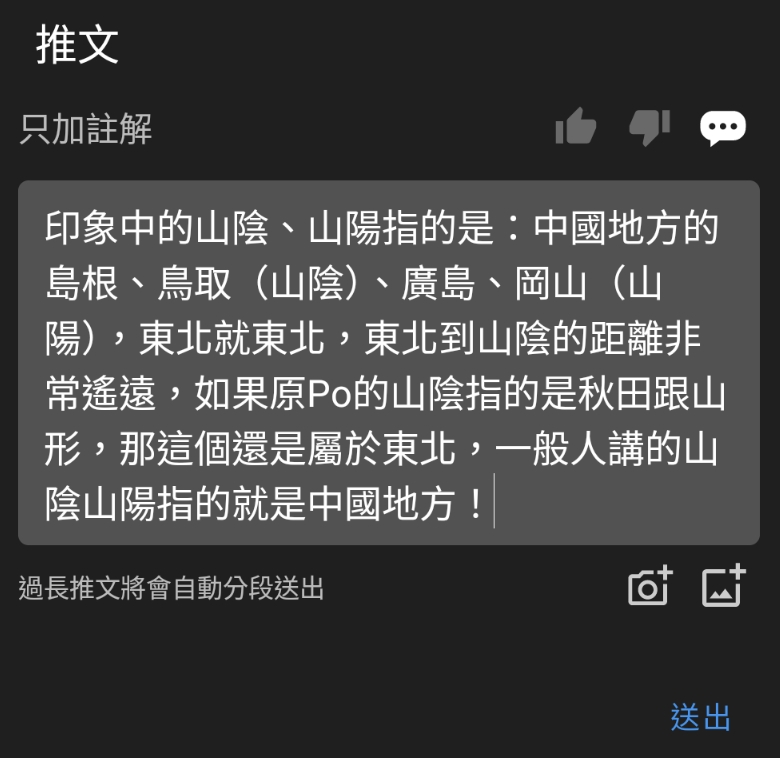The image size is (780, 758).
Task: Tap the comment text field to edit
Action: [388, 362]
